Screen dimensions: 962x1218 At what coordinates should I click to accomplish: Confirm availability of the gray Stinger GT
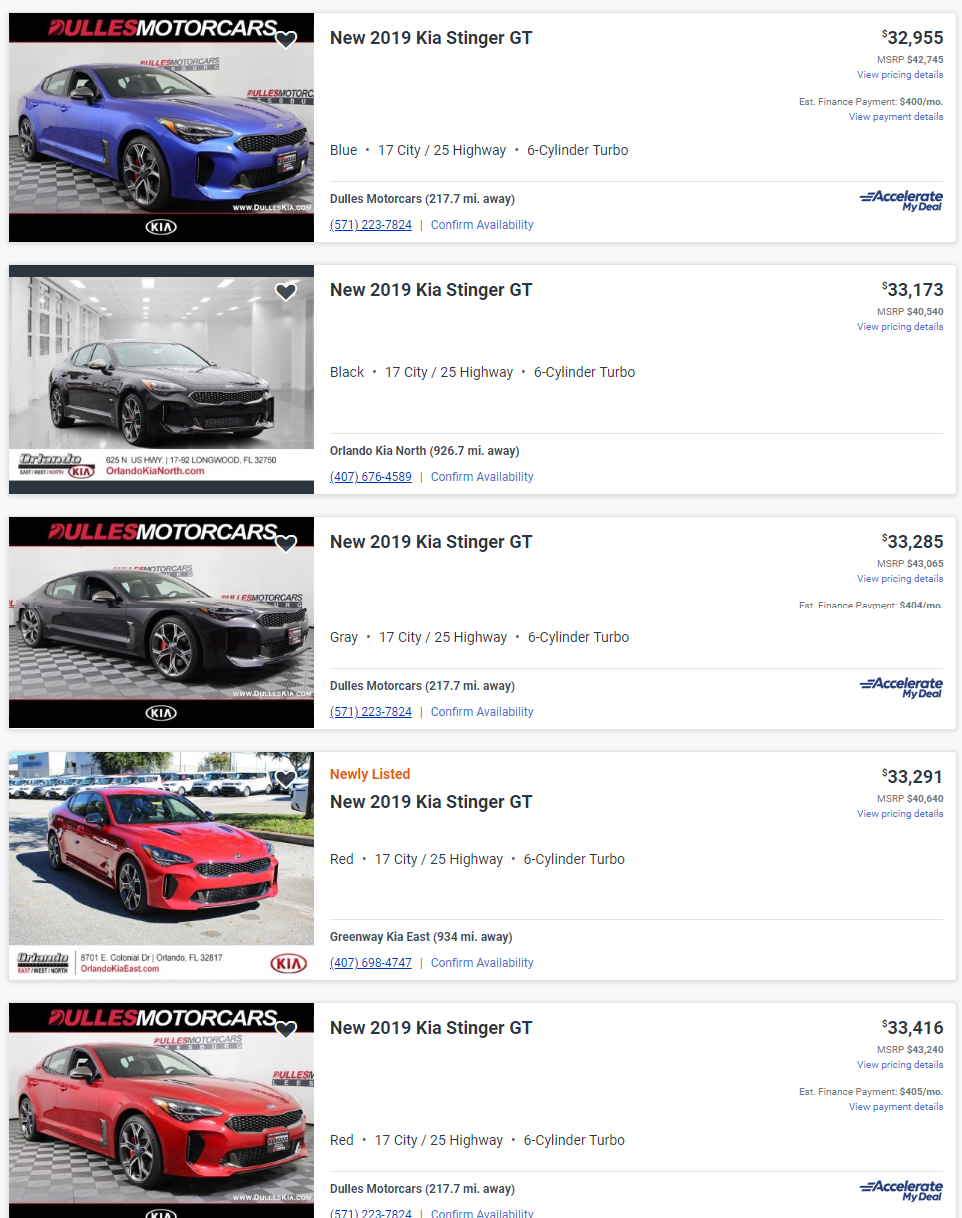point(482,712)
